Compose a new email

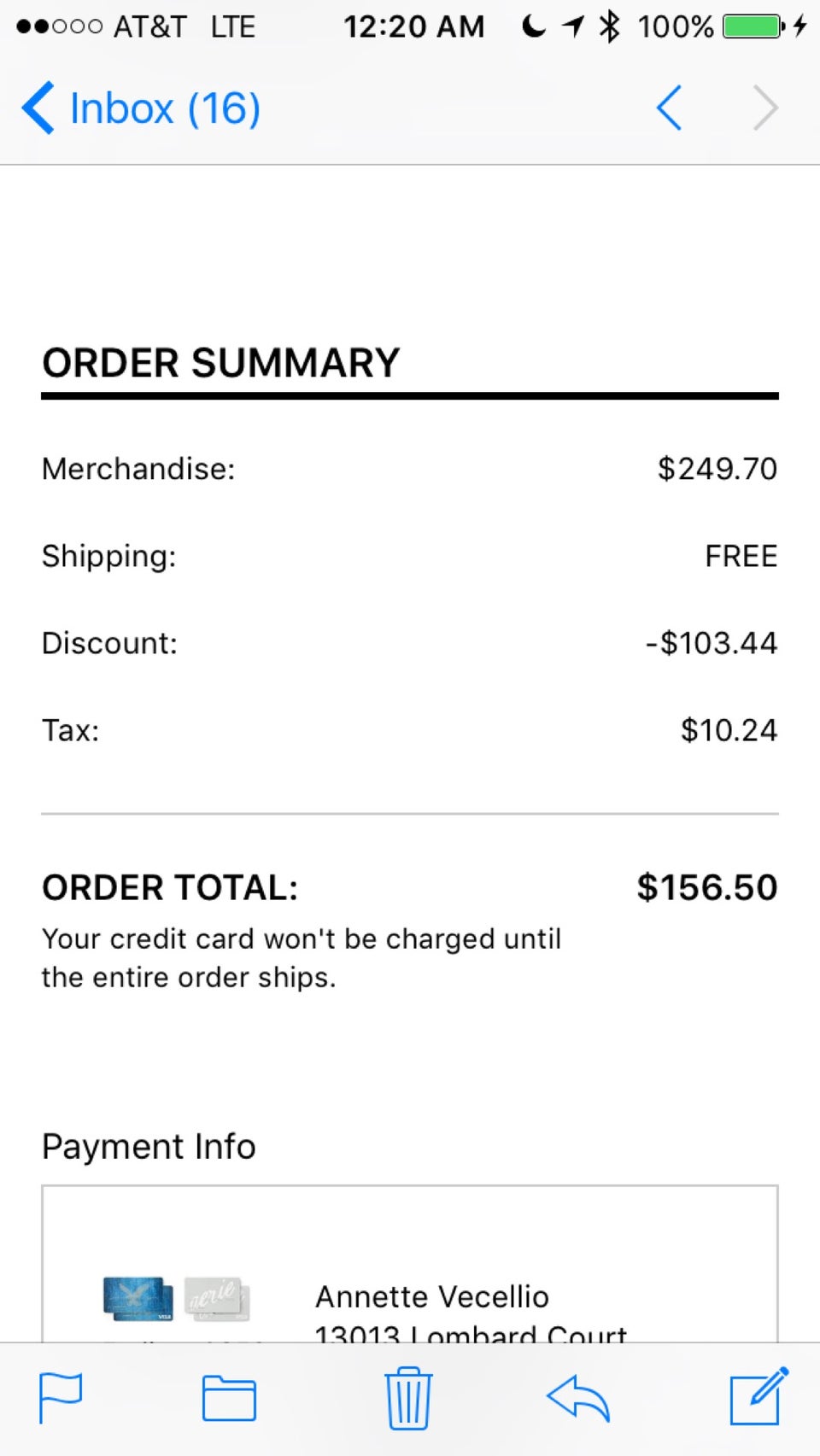tap(758, 1396)
